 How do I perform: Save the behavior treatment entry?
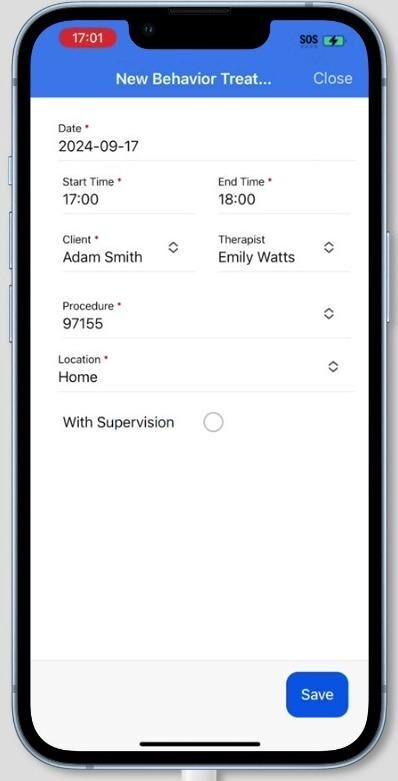(317, 694)
